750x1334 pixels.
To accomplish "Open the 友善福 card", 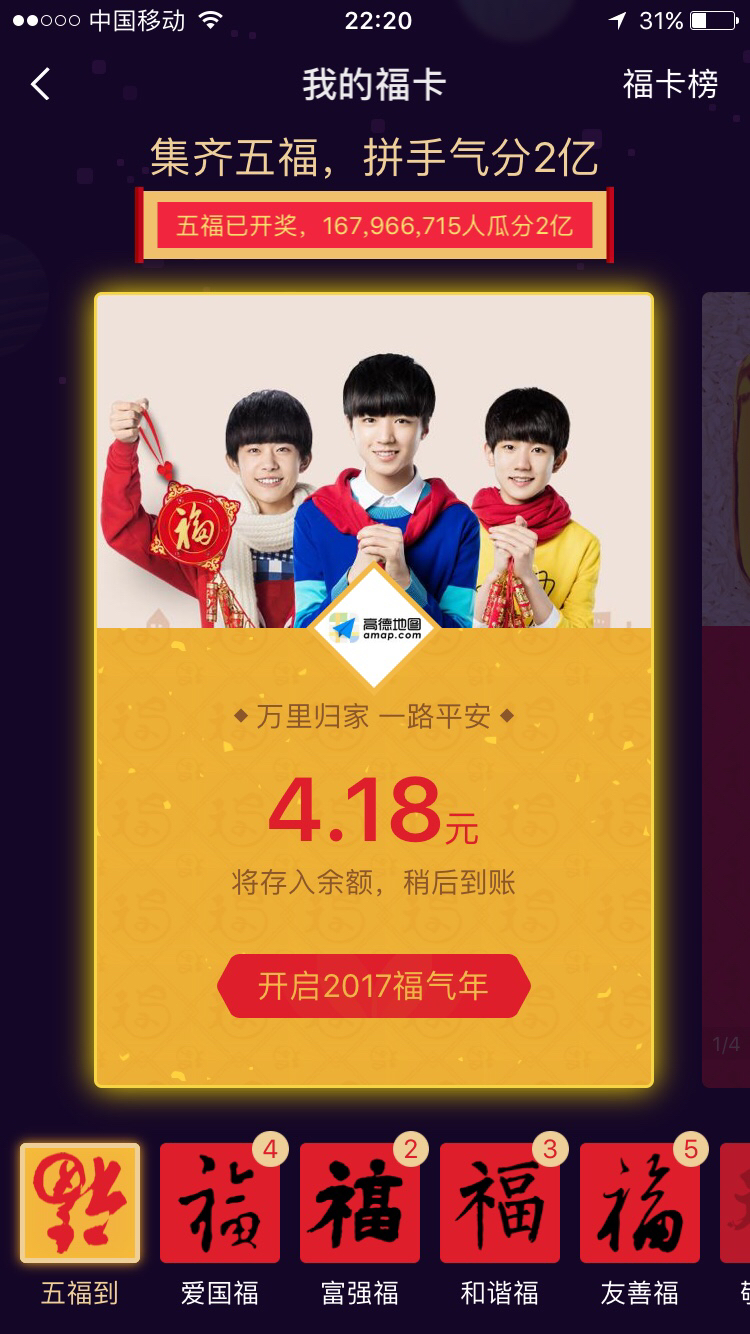I will pos(640,1203).
